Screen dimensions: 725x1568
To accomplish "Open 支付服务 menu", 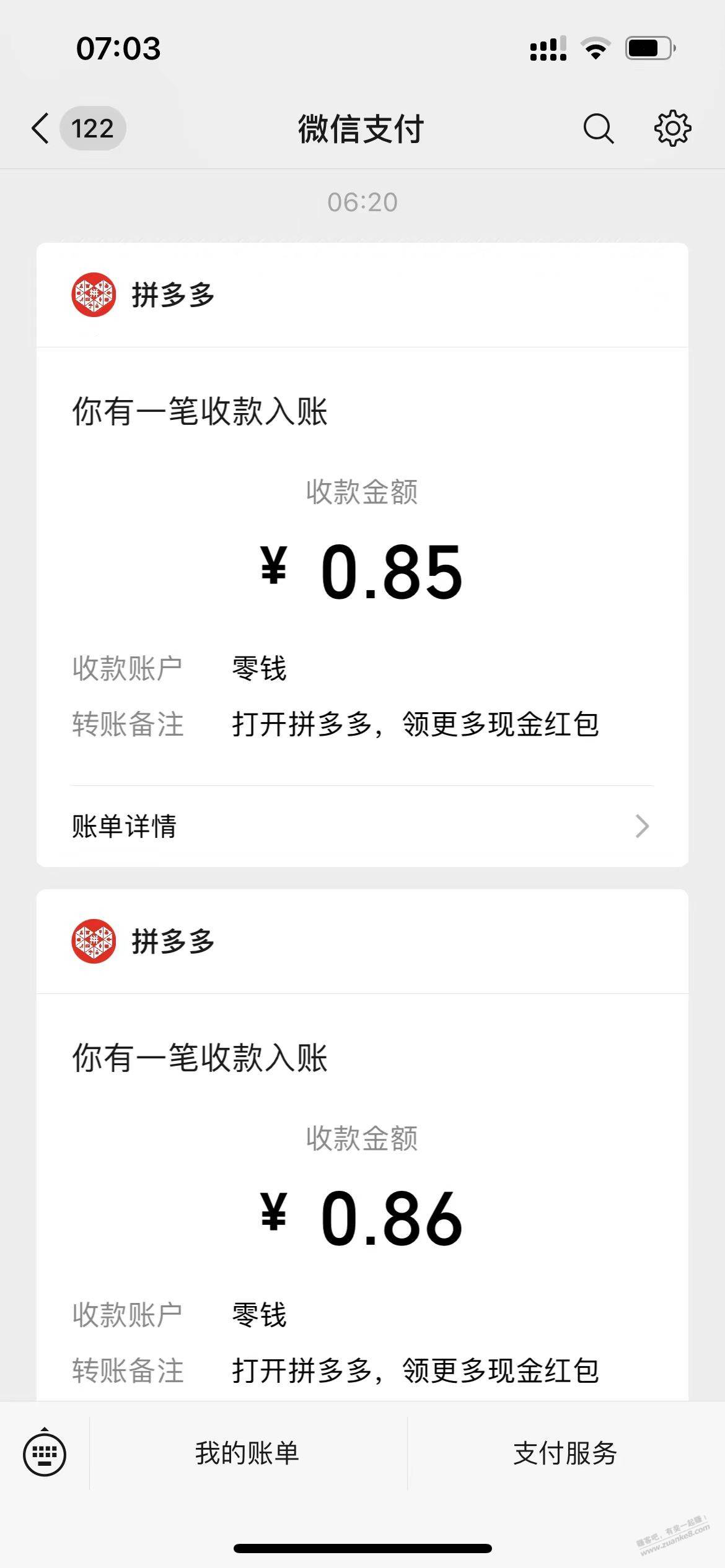I will tap(566, 1453).
